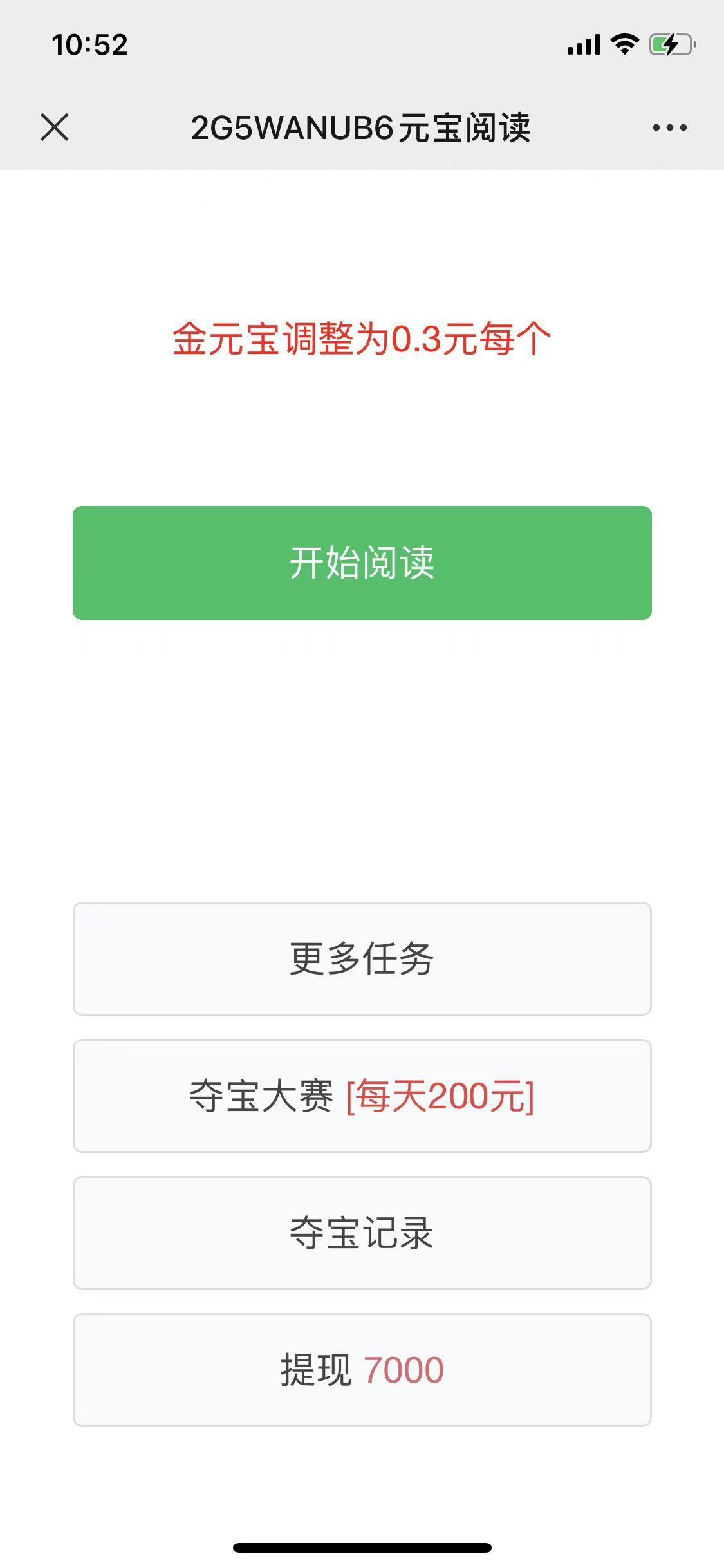Open the three-dot more options menu
The width and height of the screenshot is (724, 1568).
click(669, 127)
